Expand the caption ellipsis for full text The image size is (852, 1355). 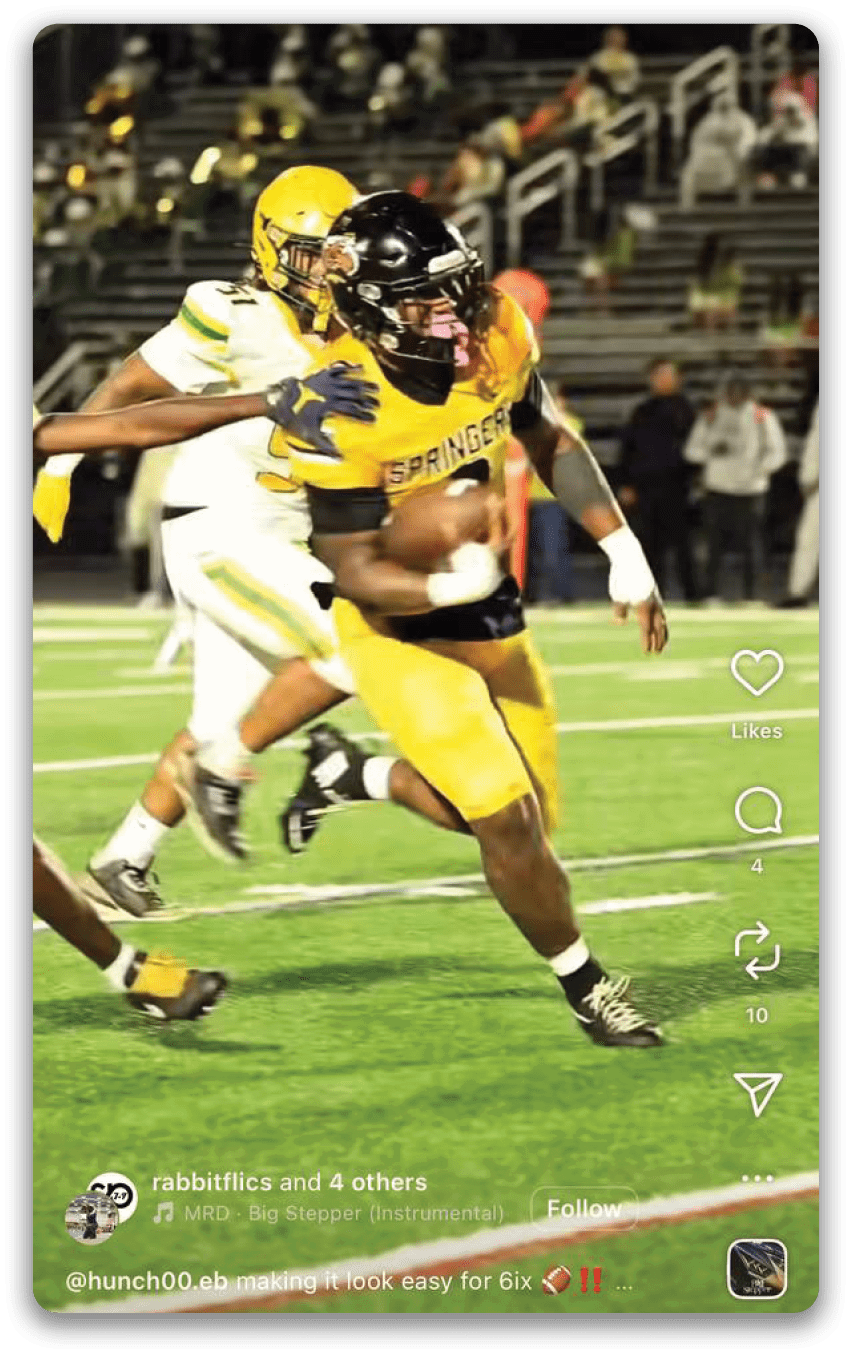coord(623,1283)
